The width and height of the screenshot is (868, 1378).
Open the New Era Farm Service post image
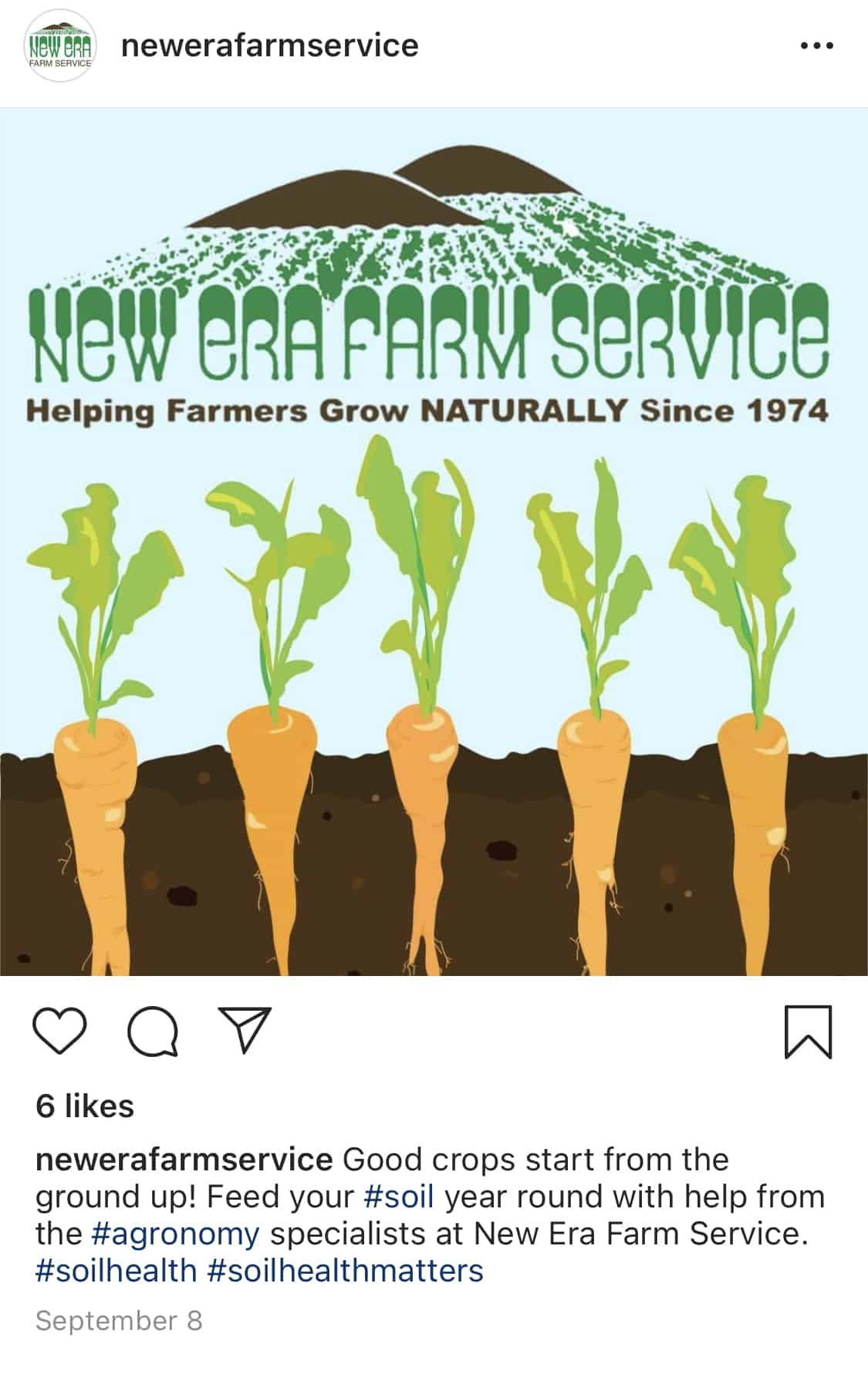pyautogui.click(x=434, y=542)
